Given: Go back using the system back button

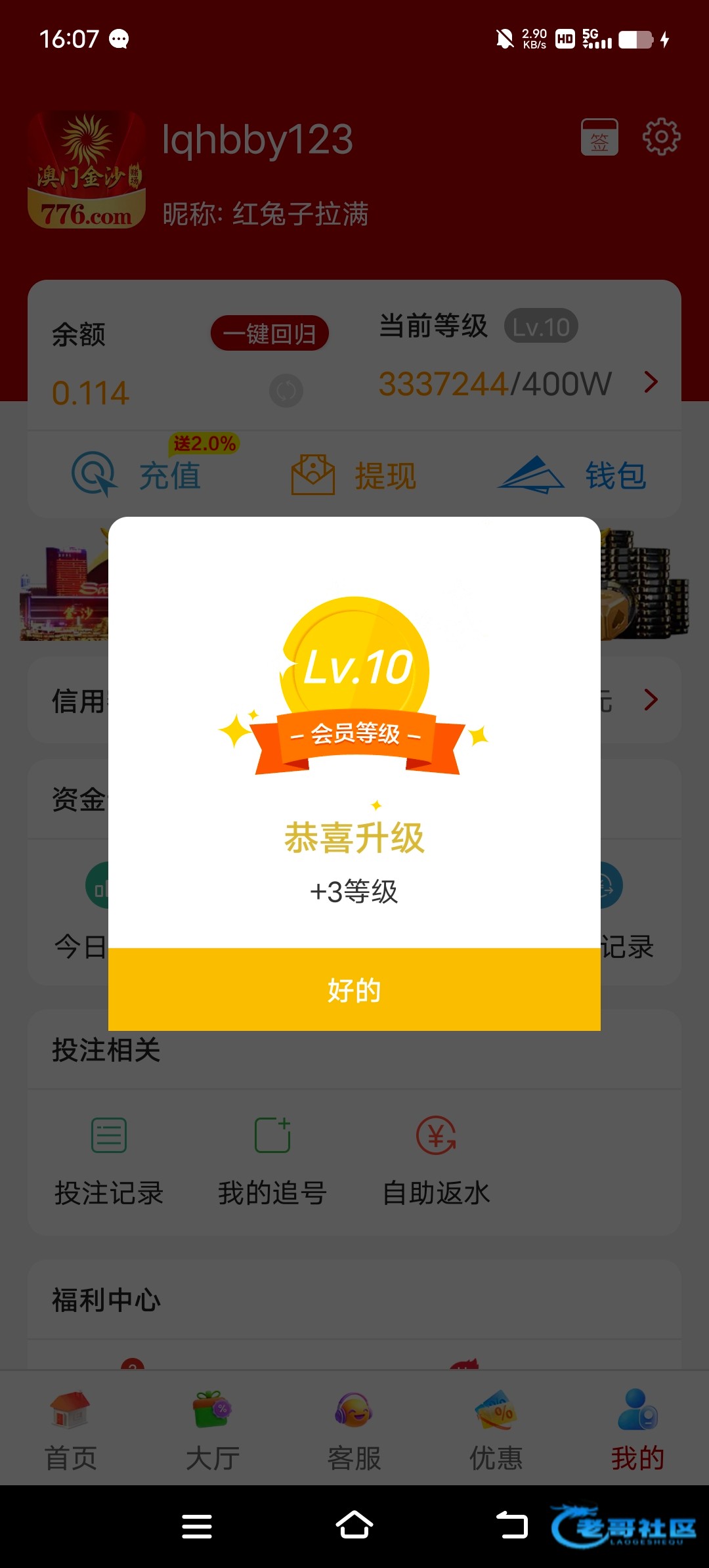Looking at the screenshot, I should (x=512, y=1526).
